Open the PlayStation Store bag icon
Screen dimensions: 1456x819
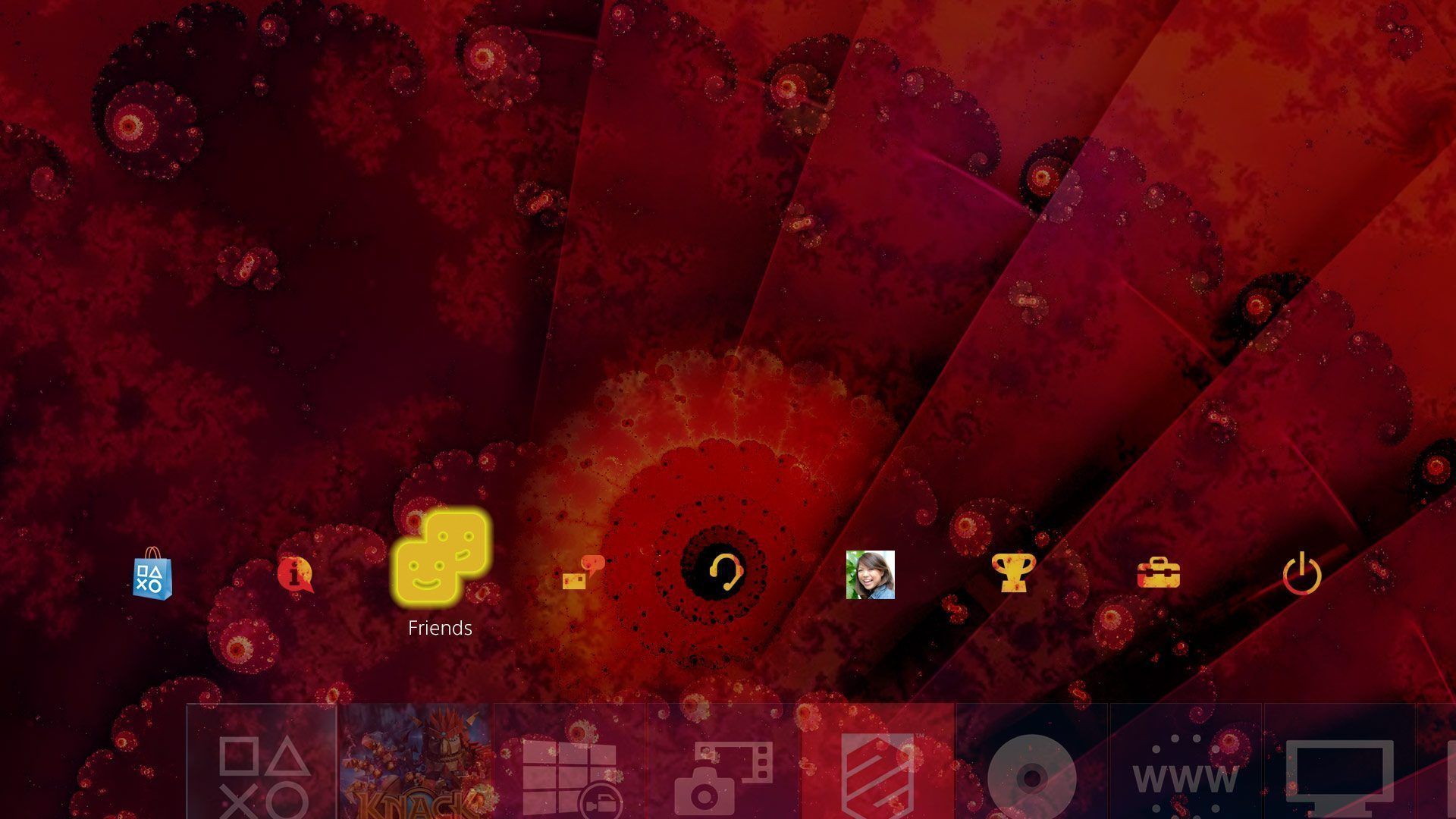click(x=152, y=574)
